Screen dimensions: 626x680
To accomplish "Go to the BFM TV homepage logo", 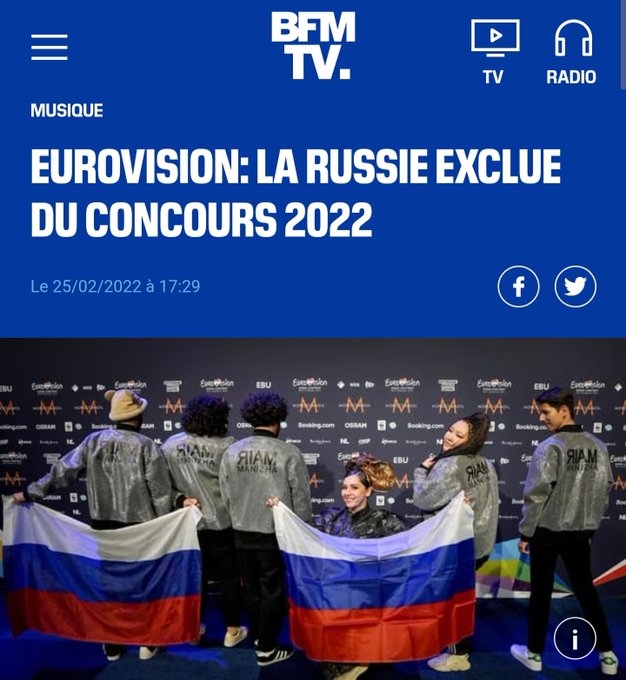I will 312,46.
